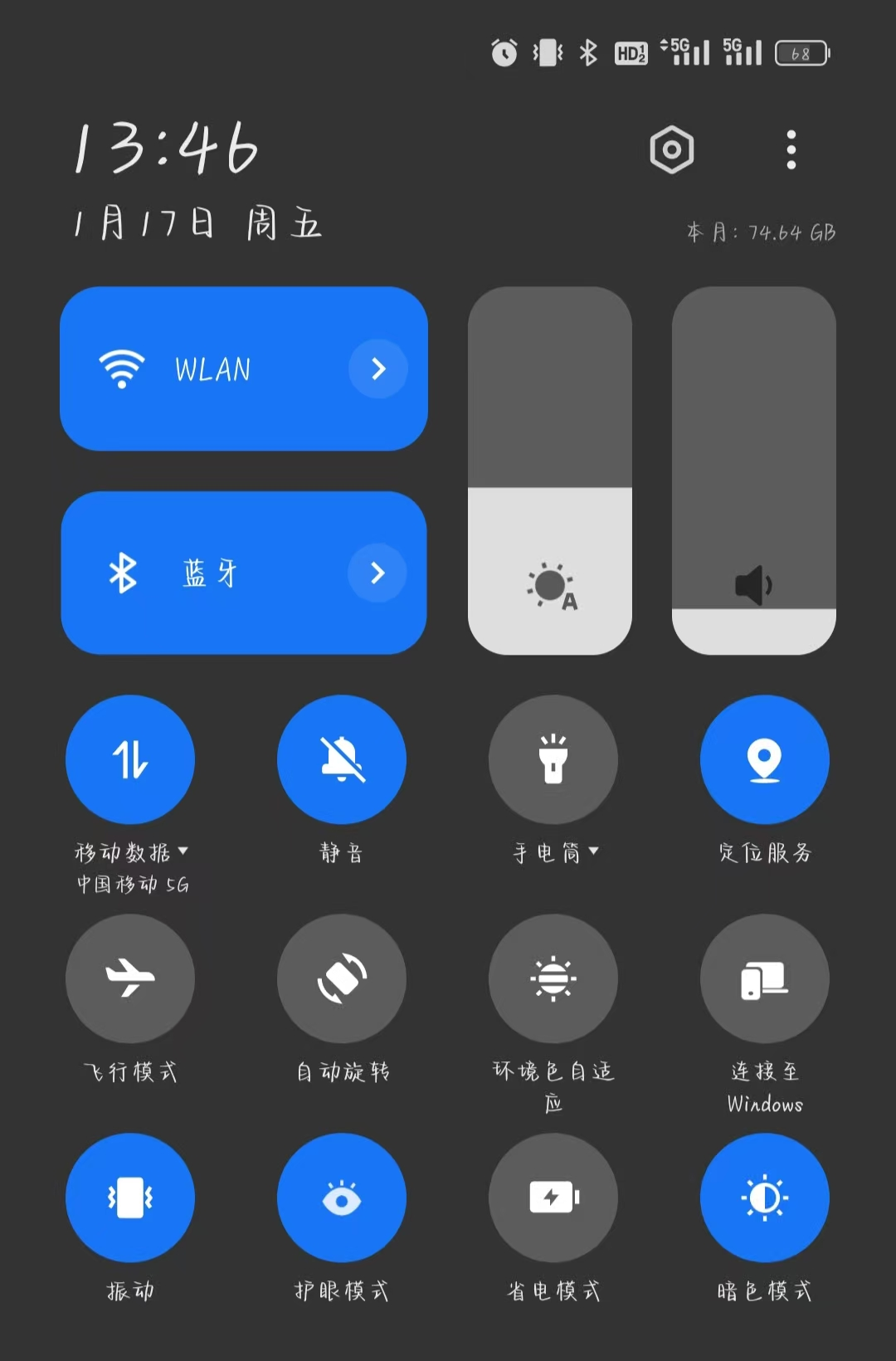The image size is (896, 1361).
Task: Enable auto-rotate (自动旋转)
Action: [x=341, y=979]
